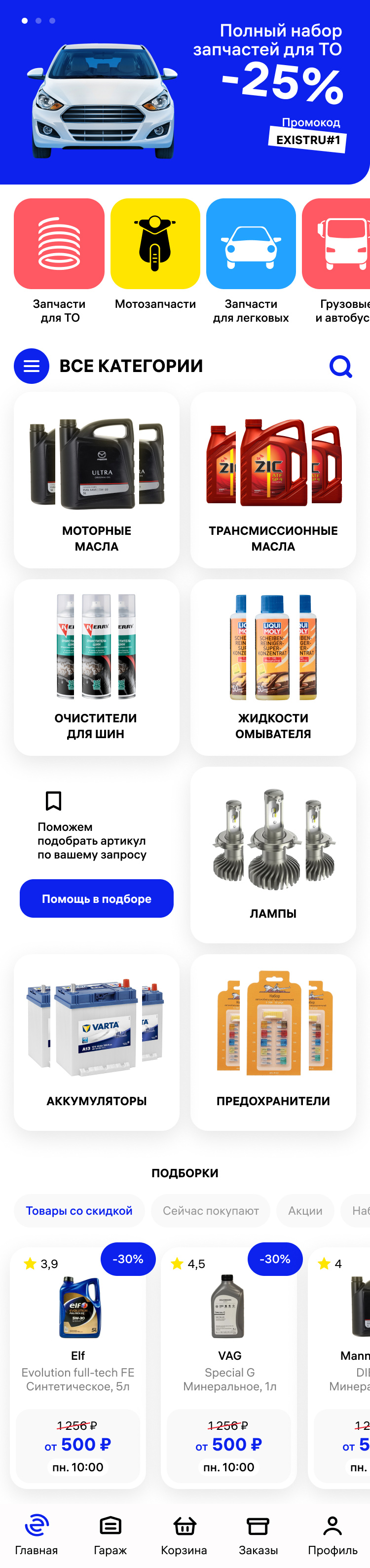
Task: Switch to the Гараж tab
Action: point(110,1534)
